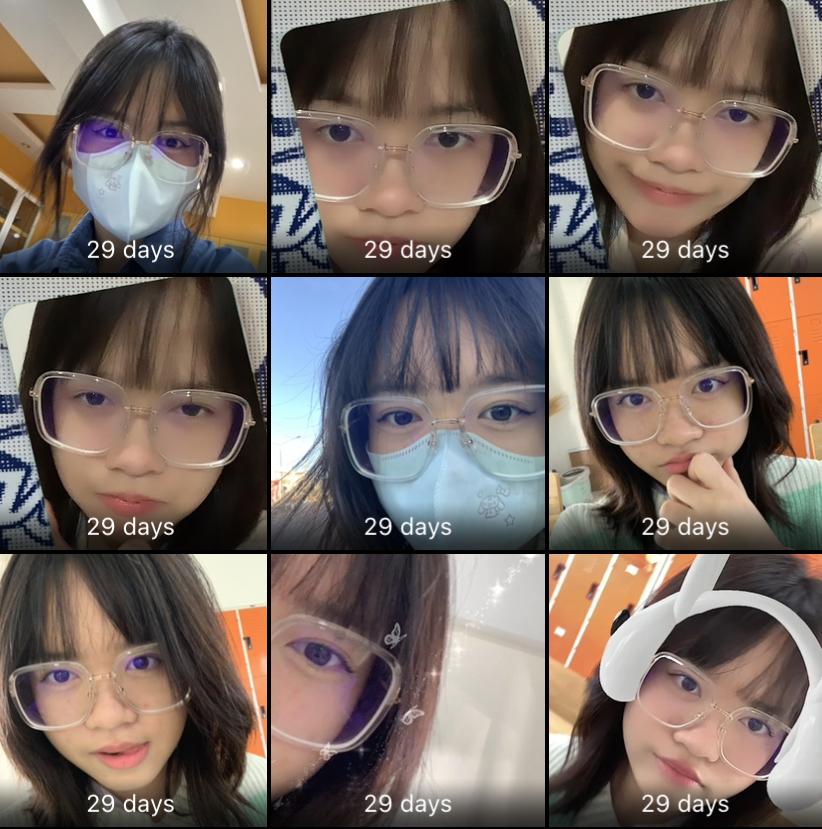Open the top-row photo with a slight smile
This screenshot has height=829, width=822.
click(685, 136)
